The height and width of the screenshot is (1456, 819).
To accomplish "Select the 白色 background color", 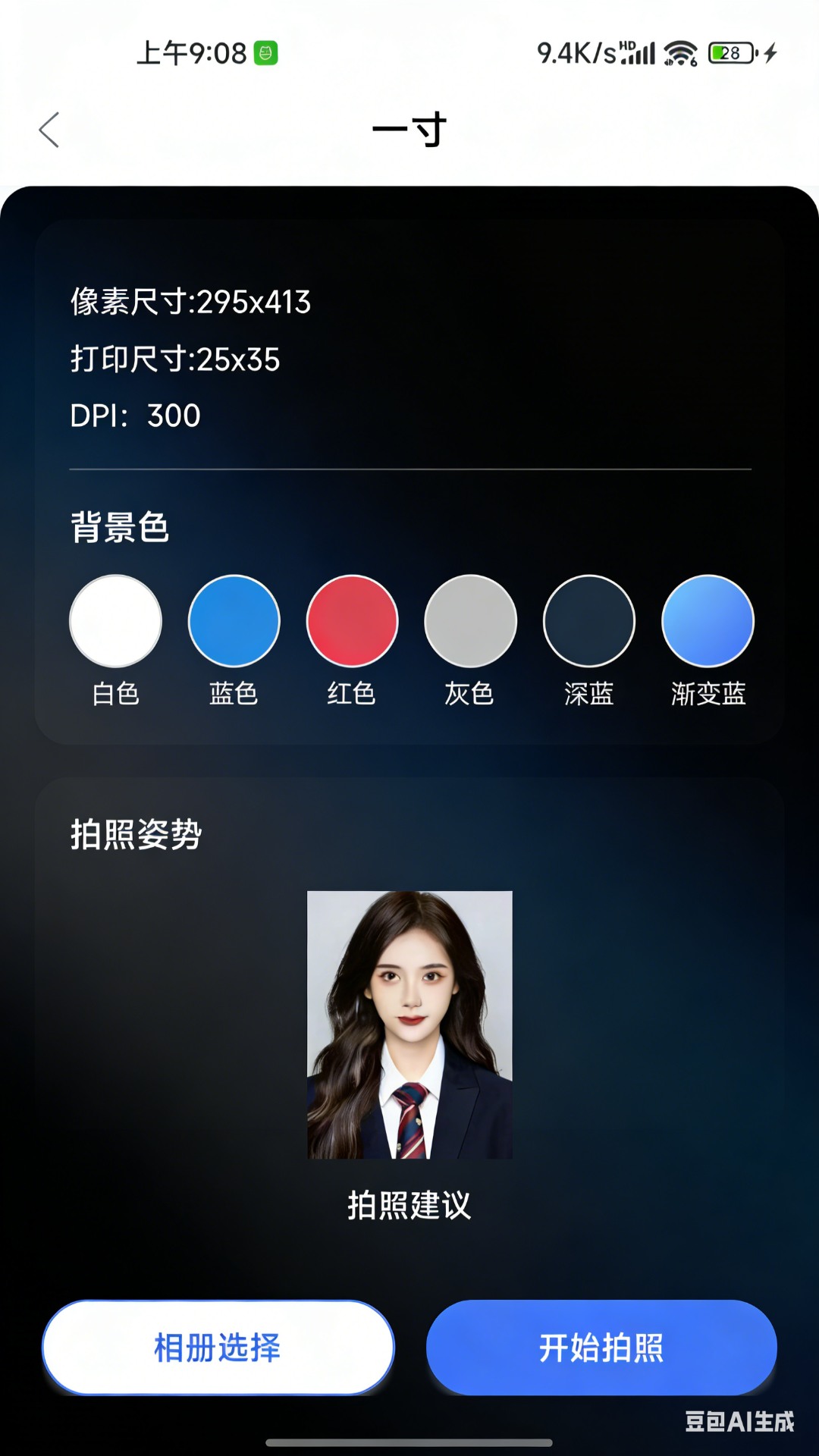I will tap(115, 620).
